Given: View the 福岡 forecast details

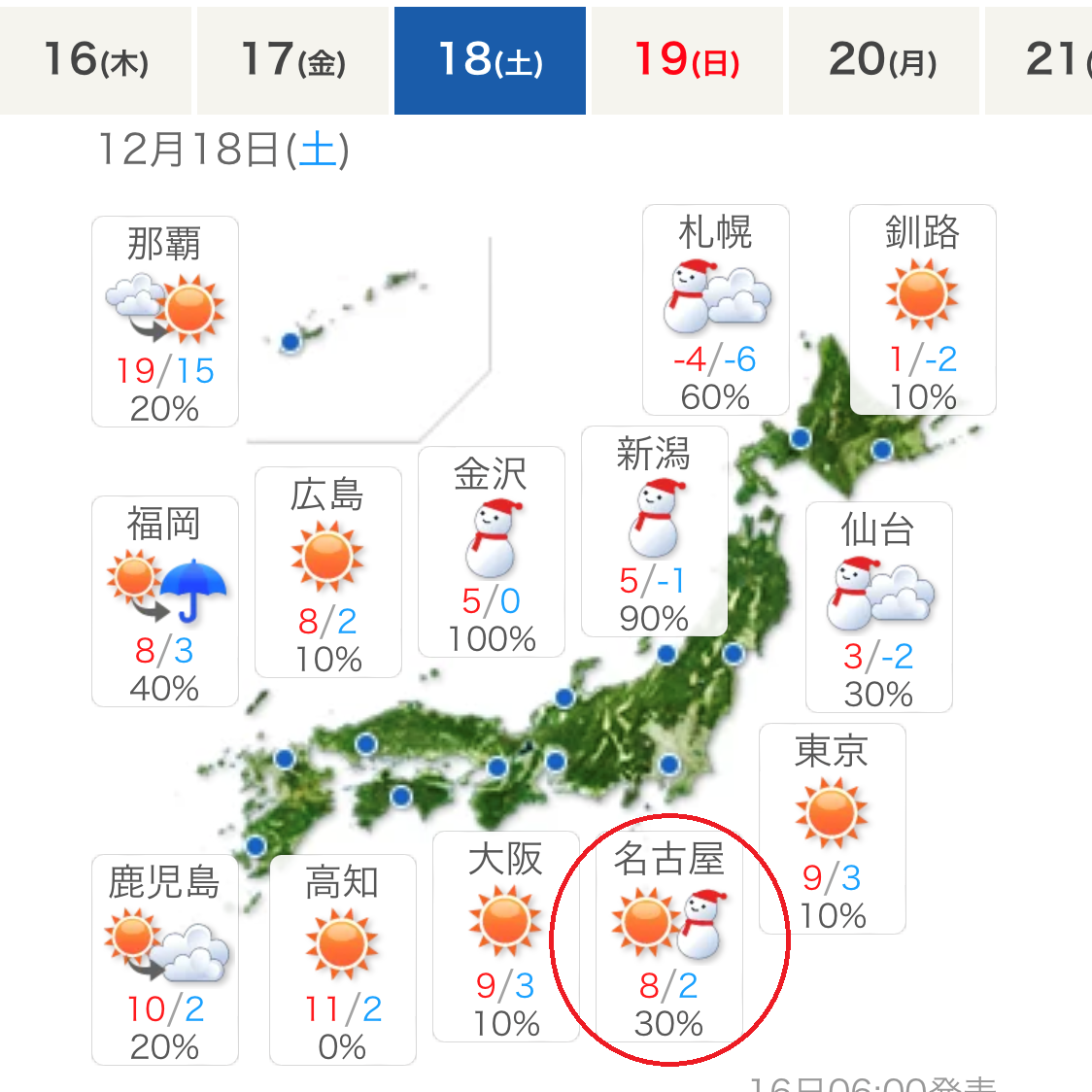Looking at the screenshot, I should [x=165, y=601].
